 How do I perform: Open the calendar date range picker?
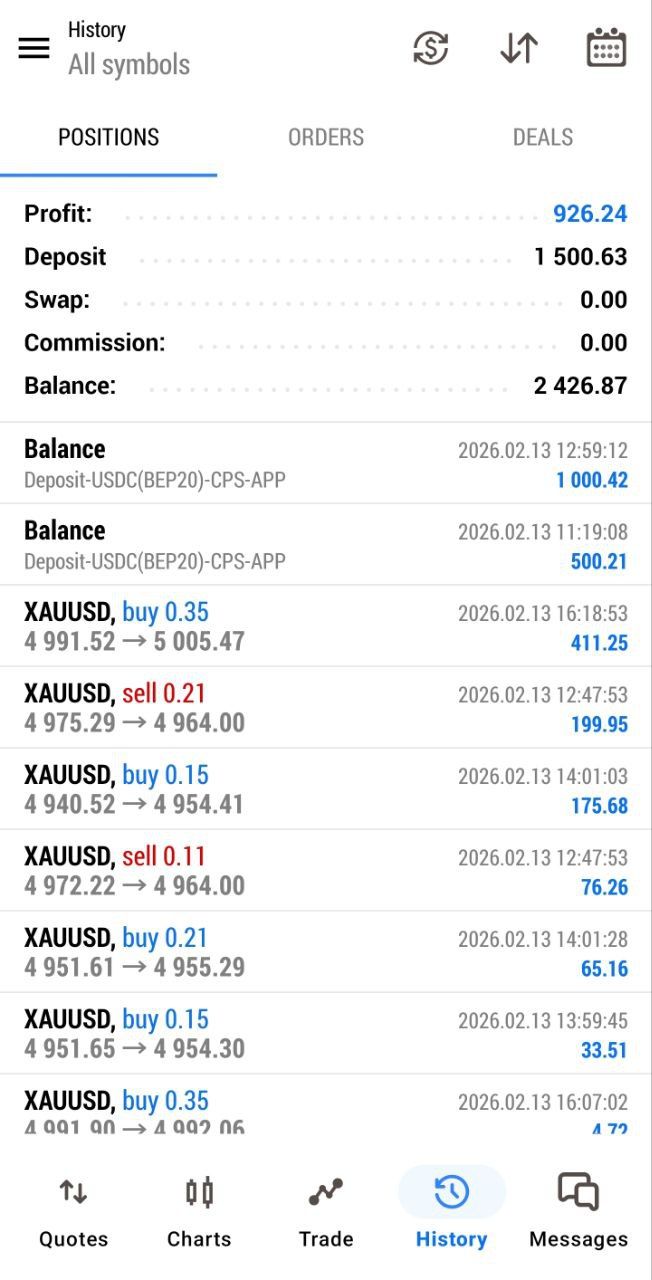[606, 48]
